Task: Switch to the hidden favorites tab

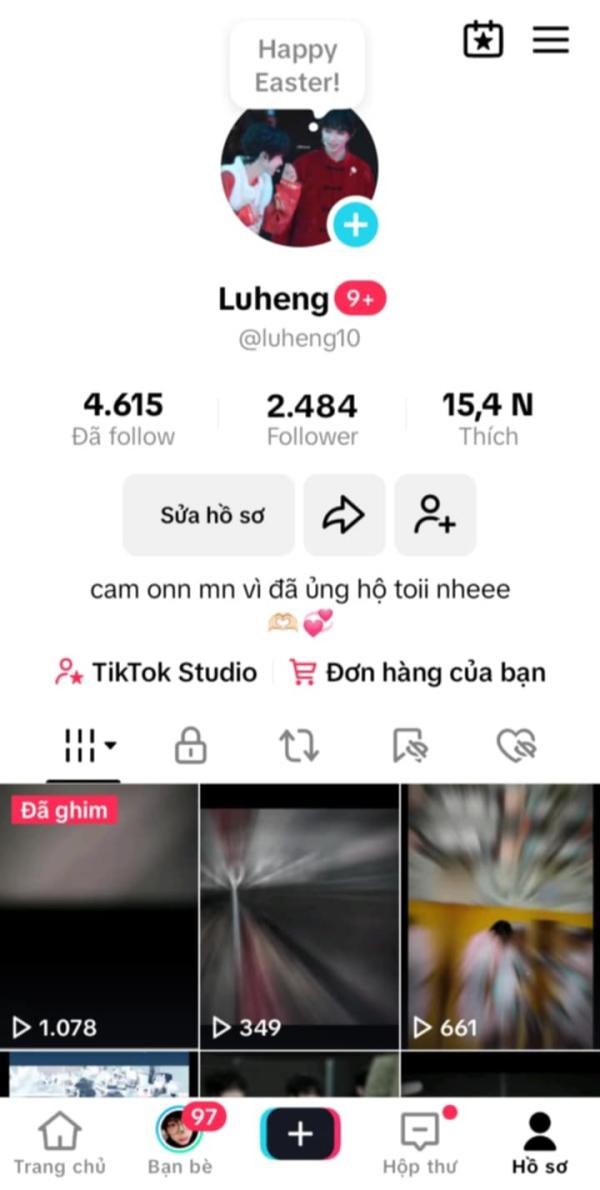Action: (410, 745)
